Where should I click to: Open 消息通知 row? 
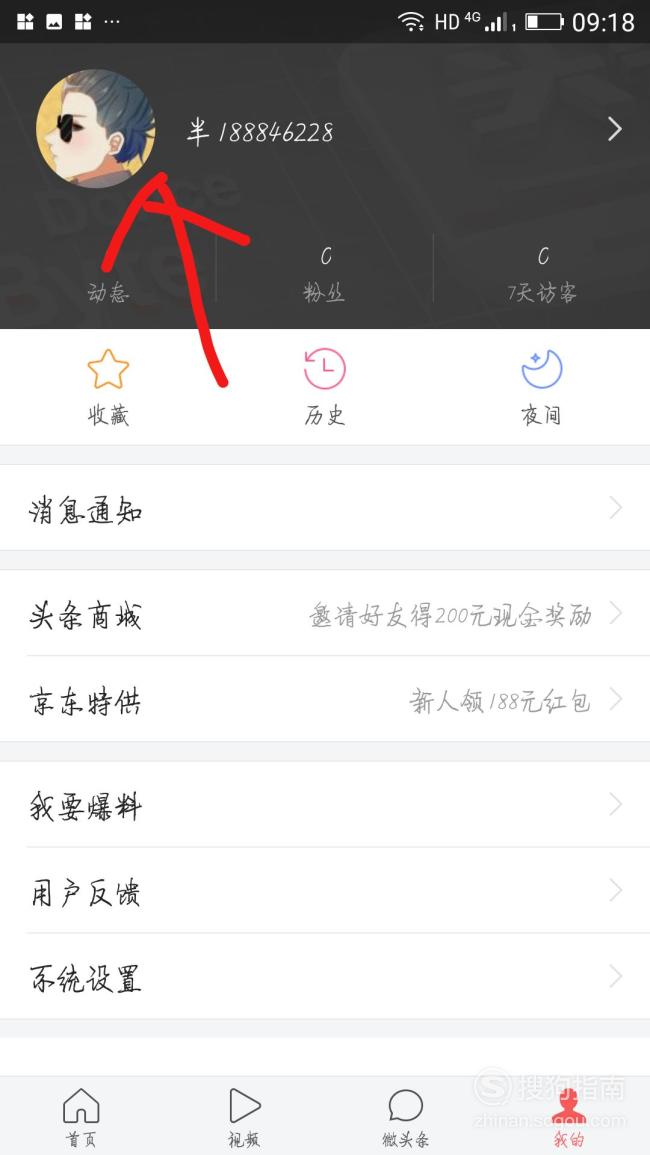tap(325, 508)
